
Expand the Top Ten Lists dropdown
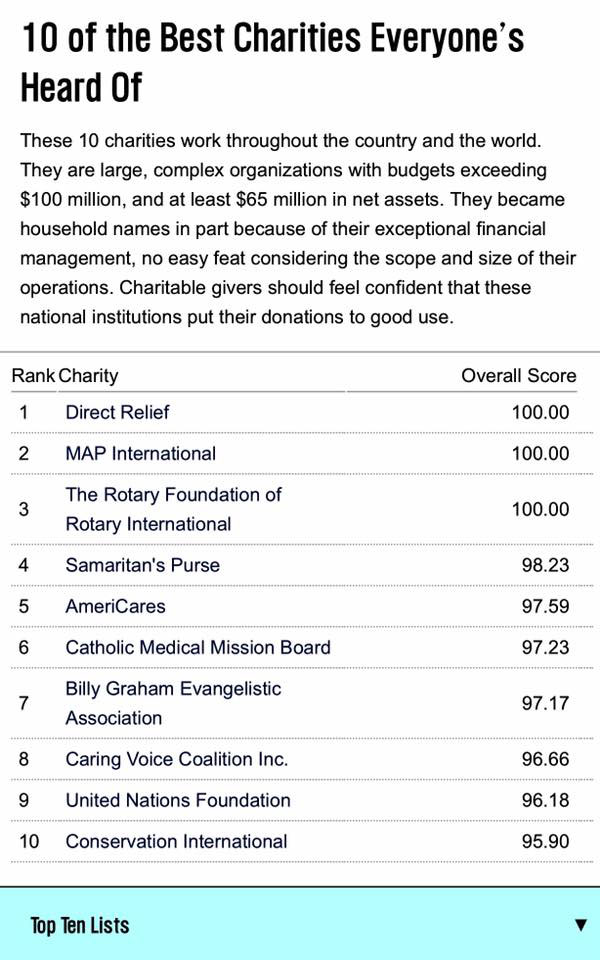point(300,925)
